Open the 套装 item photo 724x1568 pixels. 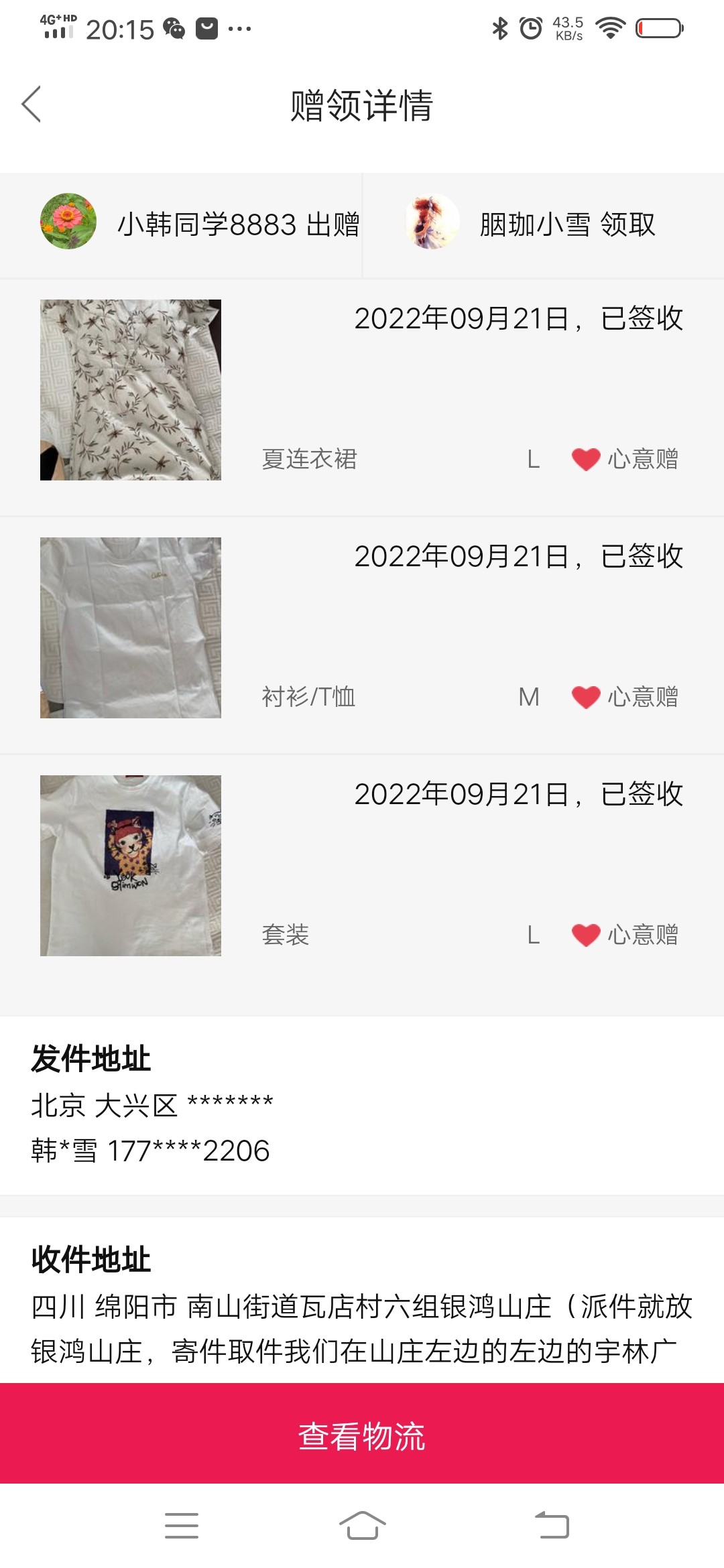tap(131, 866)
